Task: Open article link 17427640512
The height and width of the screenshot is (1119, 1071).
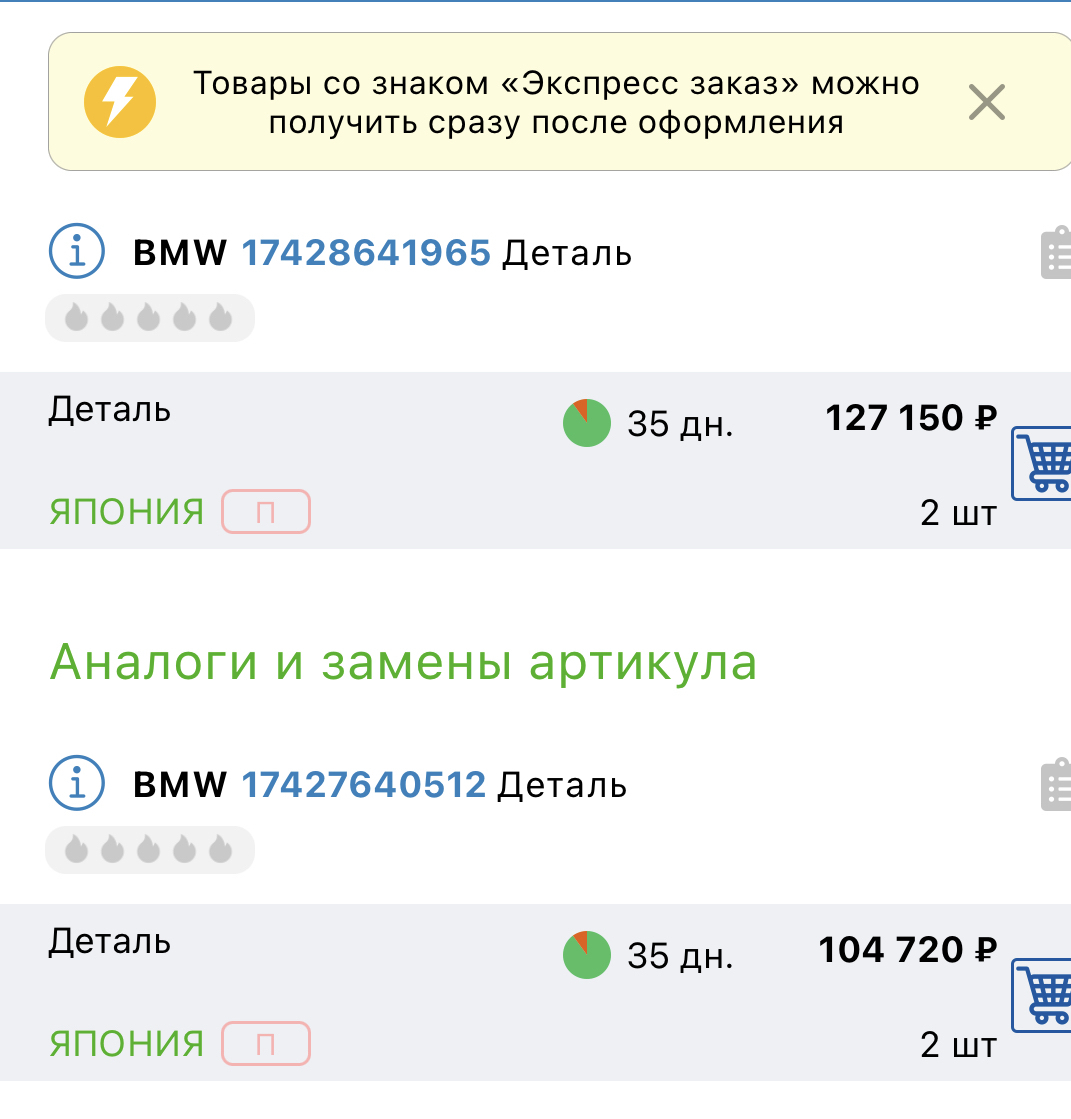Action: point(364,786)
